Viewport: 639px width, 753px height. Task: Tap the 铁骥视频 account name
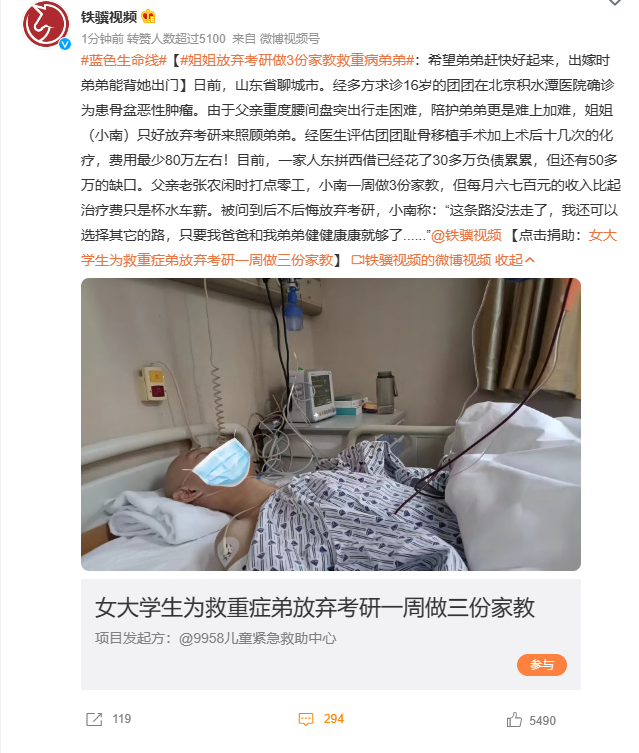point(109,15)
